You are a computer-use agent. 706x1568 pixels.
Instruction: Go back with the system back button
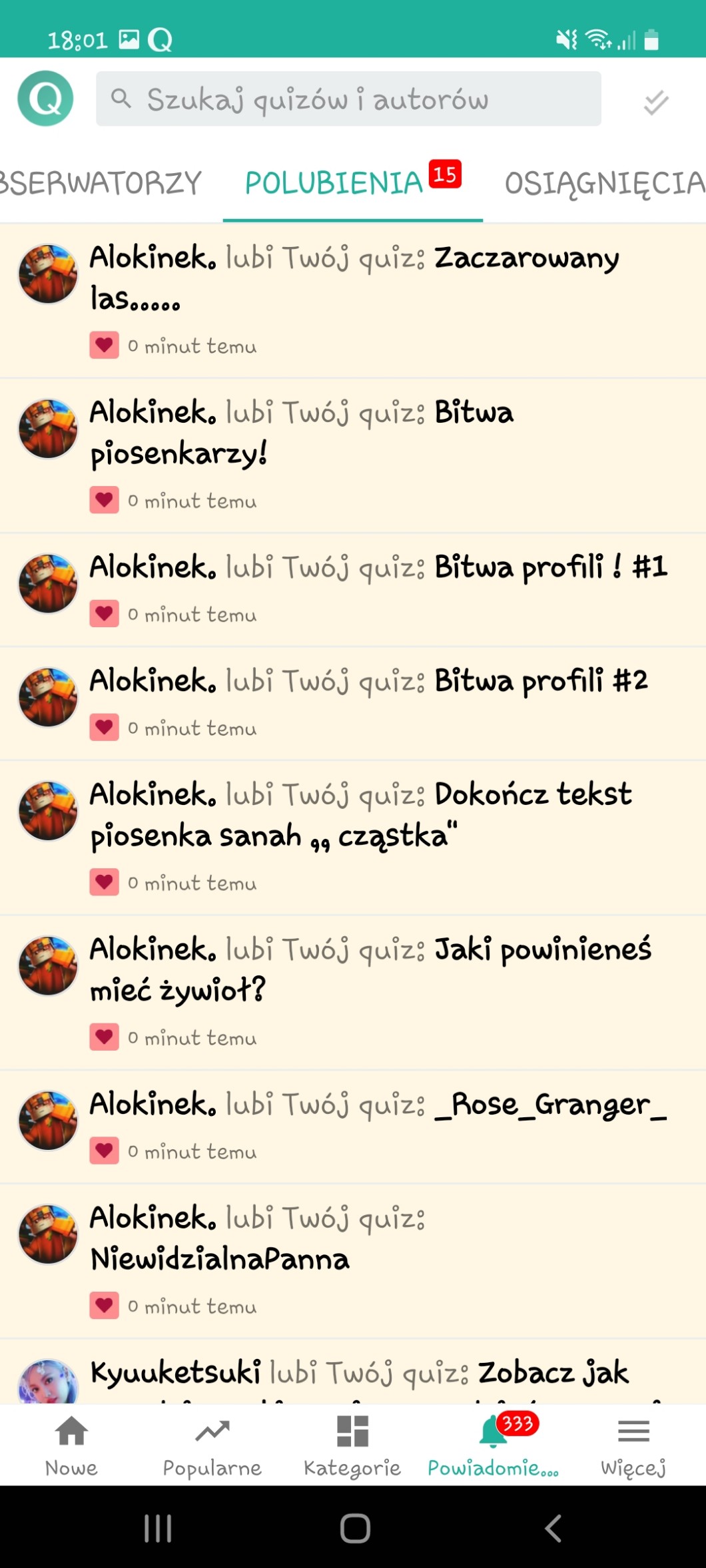coord(553,1528)
